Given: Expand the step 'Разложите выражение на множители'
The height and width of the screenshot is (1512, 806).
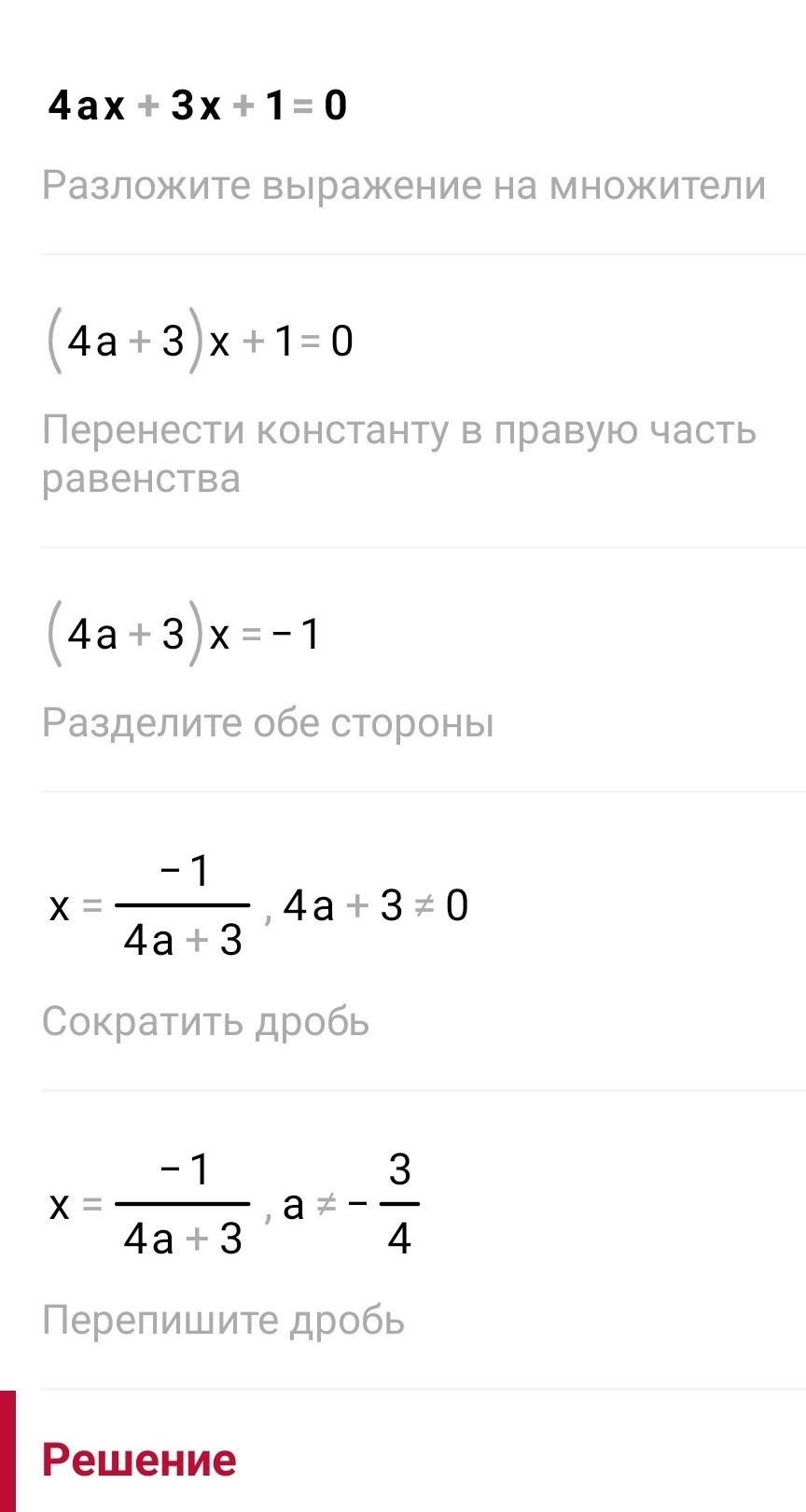Looking at the screenshot, I should tap(403, 186).
